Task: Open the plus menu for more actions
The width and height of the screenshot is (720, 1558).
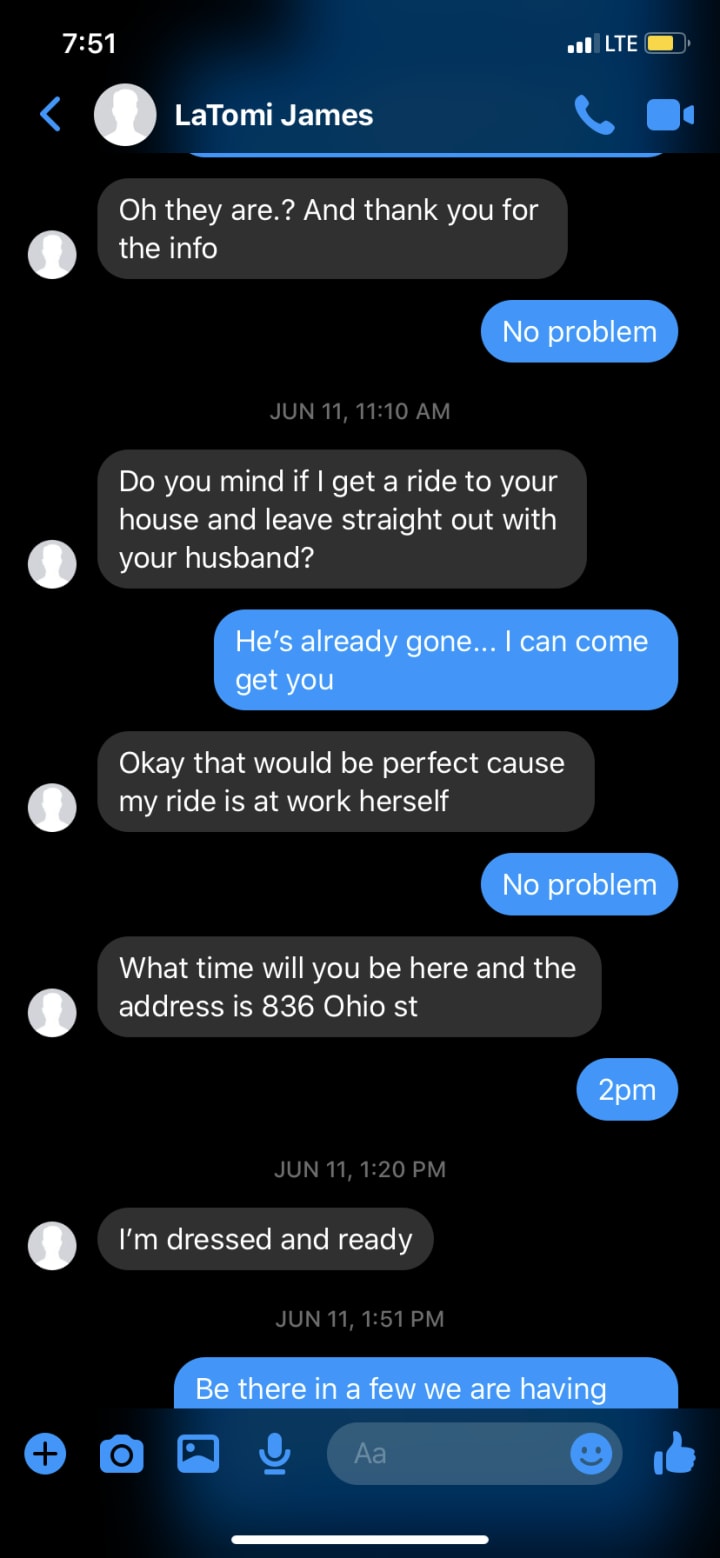Action: tap(44, 1453)
